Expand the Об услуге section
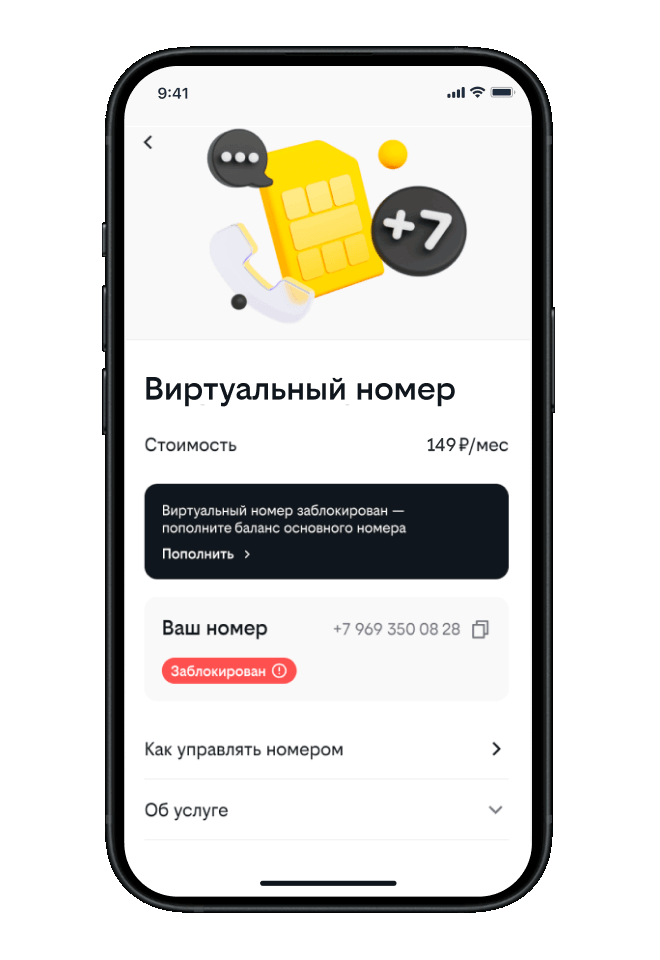Viewport: 660px width, 960px height. [326, 810]
